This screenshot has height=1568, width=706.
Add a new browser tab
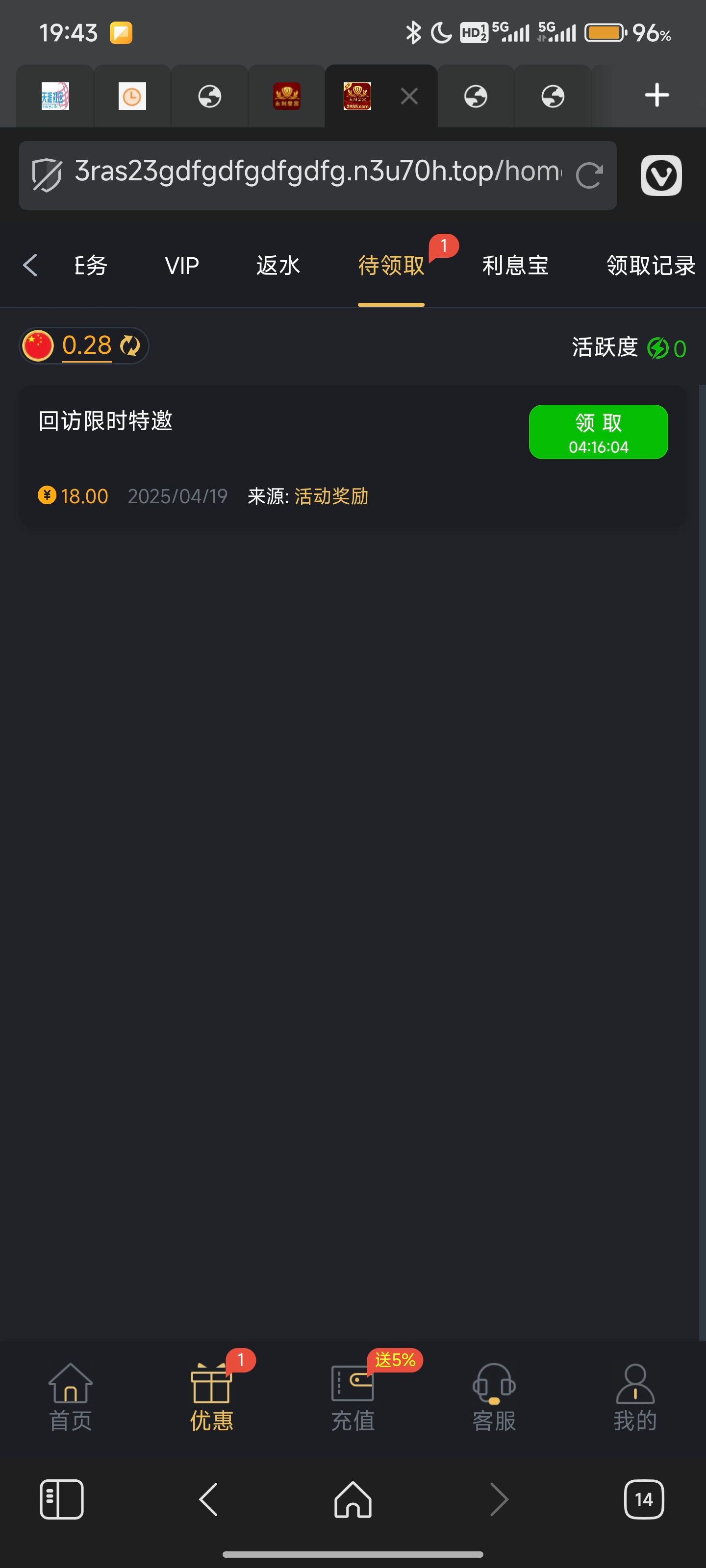656,96
